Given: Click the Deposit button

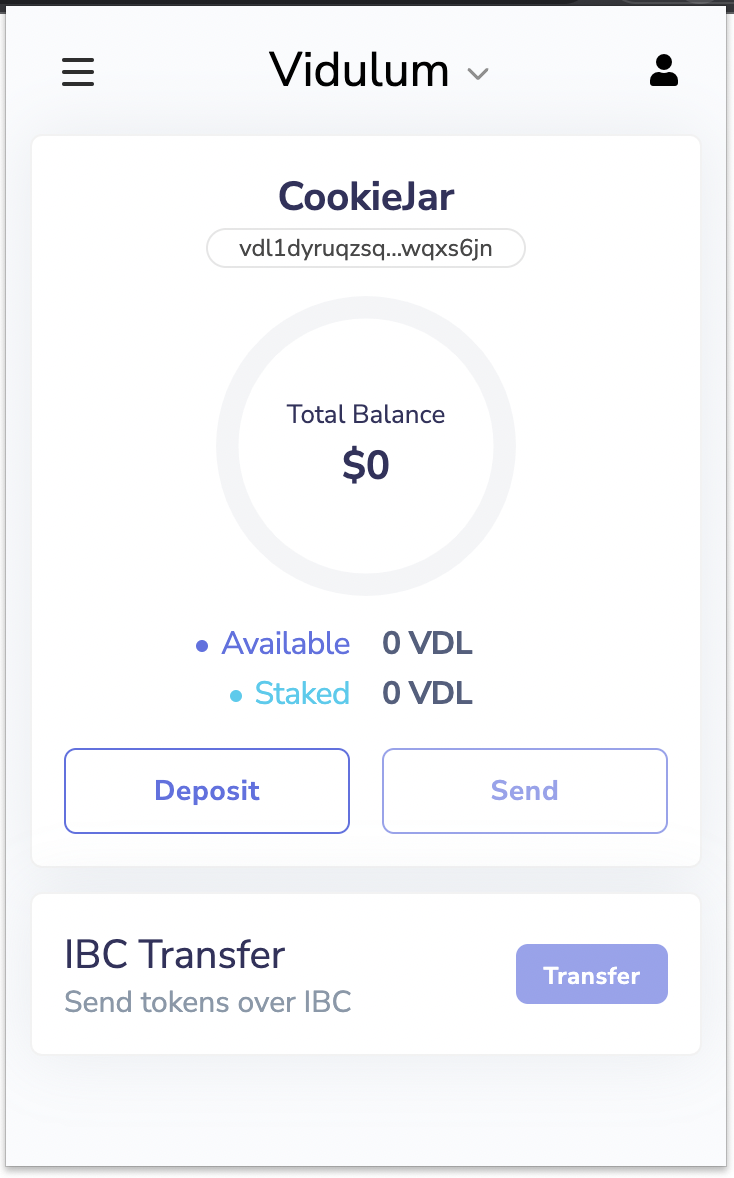Looking at the screenshot, I should pyautogui.click(x=206, y=790).
